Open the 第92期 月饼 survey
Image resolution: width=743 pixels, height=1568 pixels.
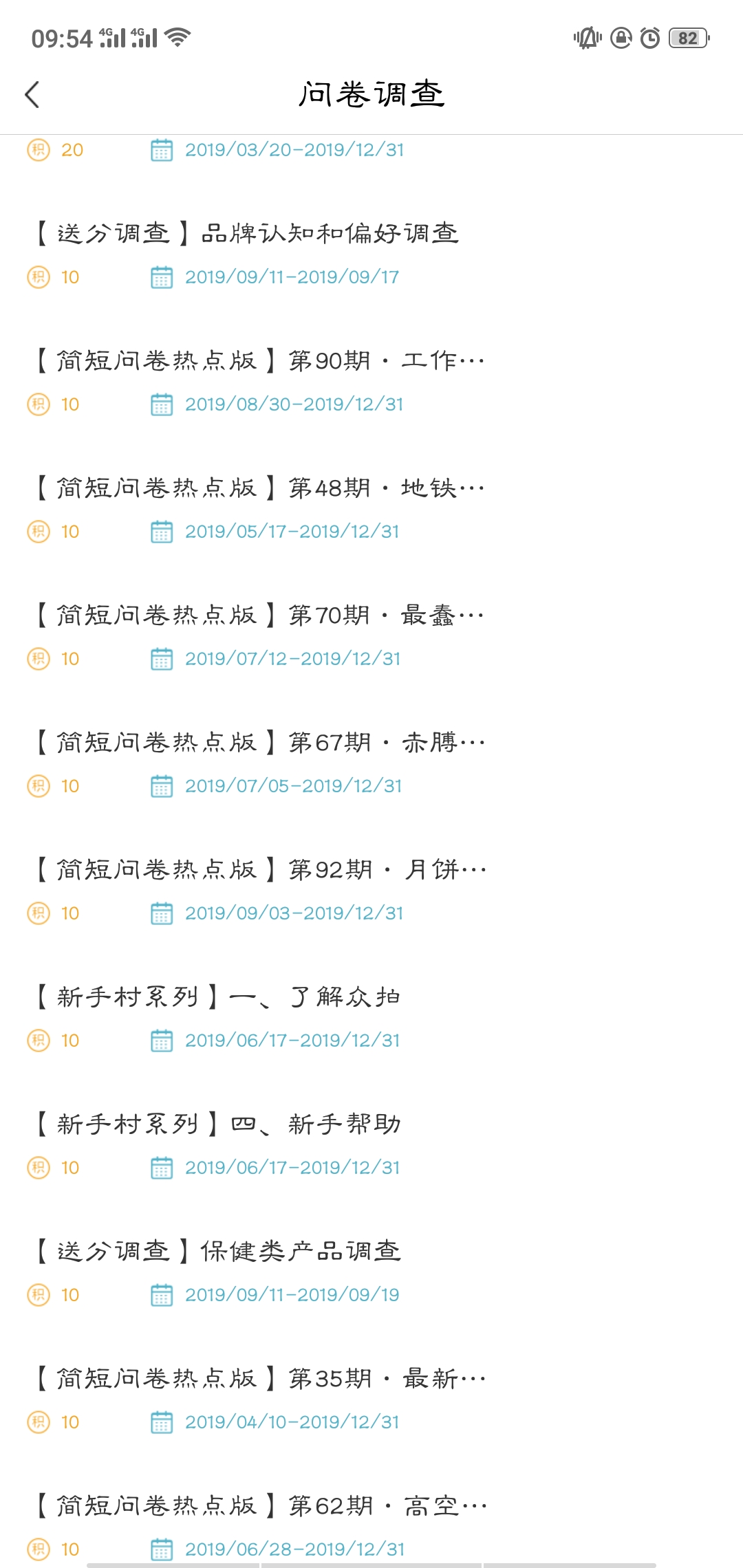coord(260,870)
